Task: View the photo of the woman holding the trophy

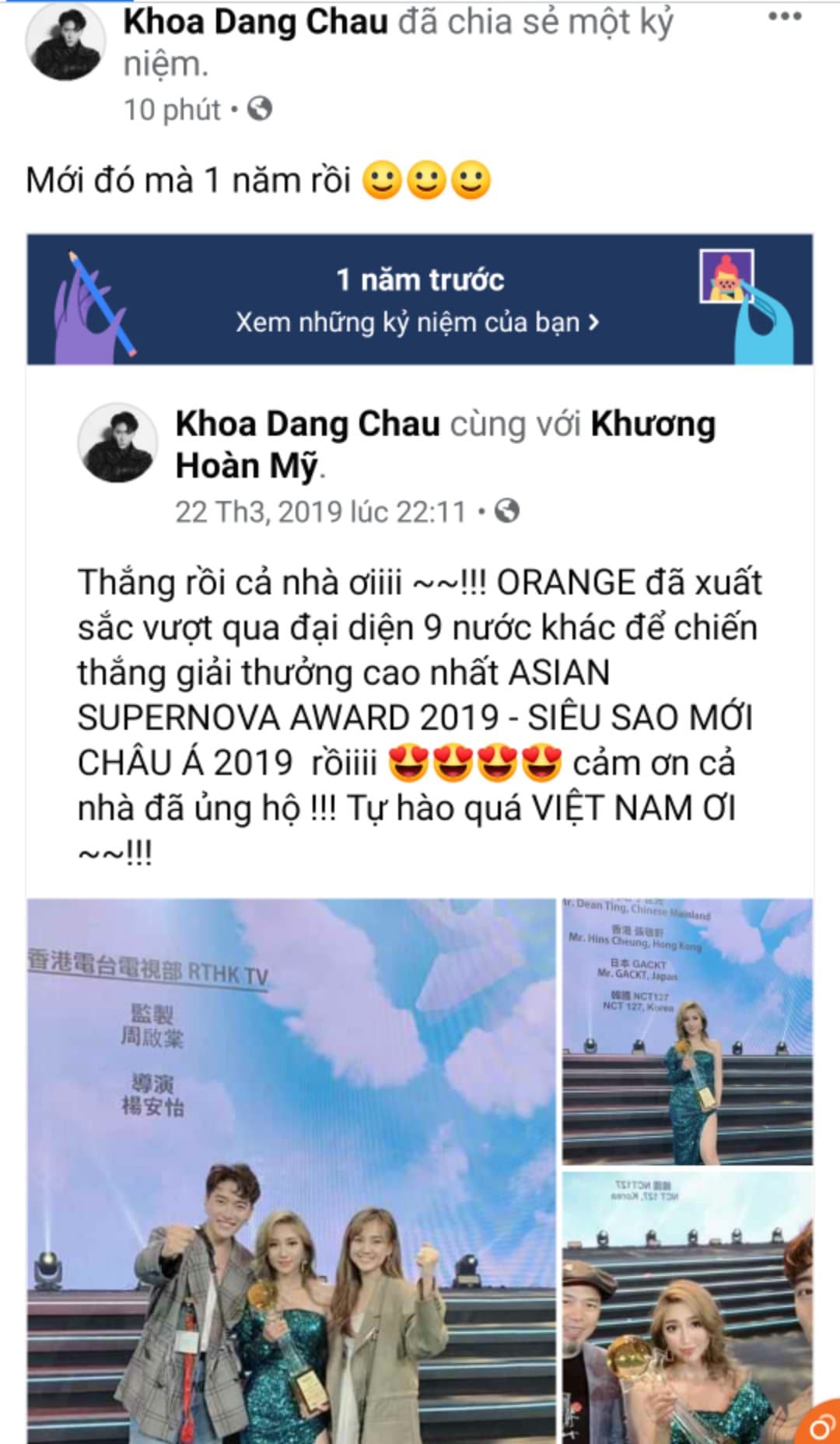Action: click(x=688, y=1032)
